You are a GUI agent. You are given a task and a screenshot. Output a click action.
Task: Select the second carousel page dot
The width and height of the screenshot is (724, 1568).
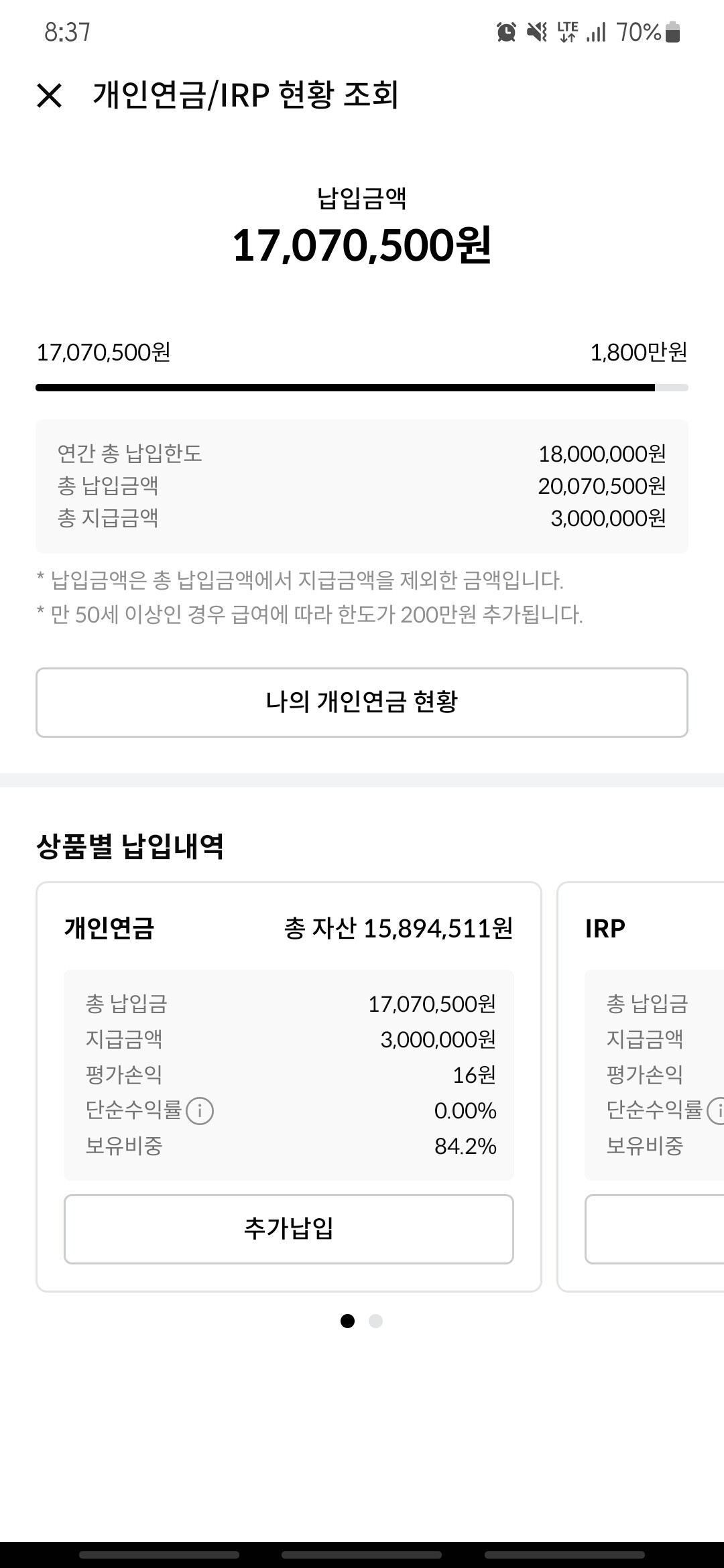377,1321
